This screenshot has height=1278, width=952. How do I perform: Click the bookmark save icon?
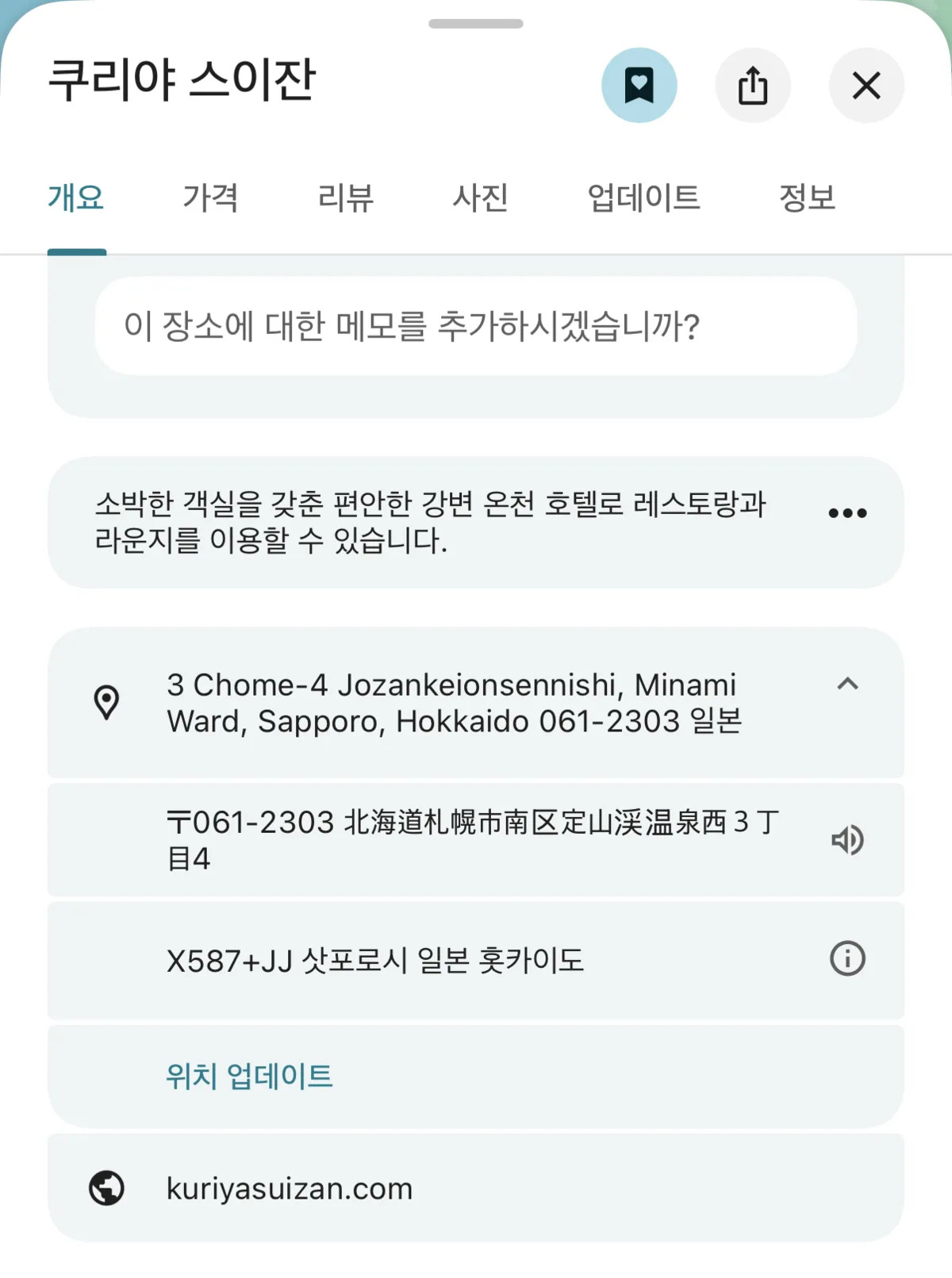coord(639,86)
